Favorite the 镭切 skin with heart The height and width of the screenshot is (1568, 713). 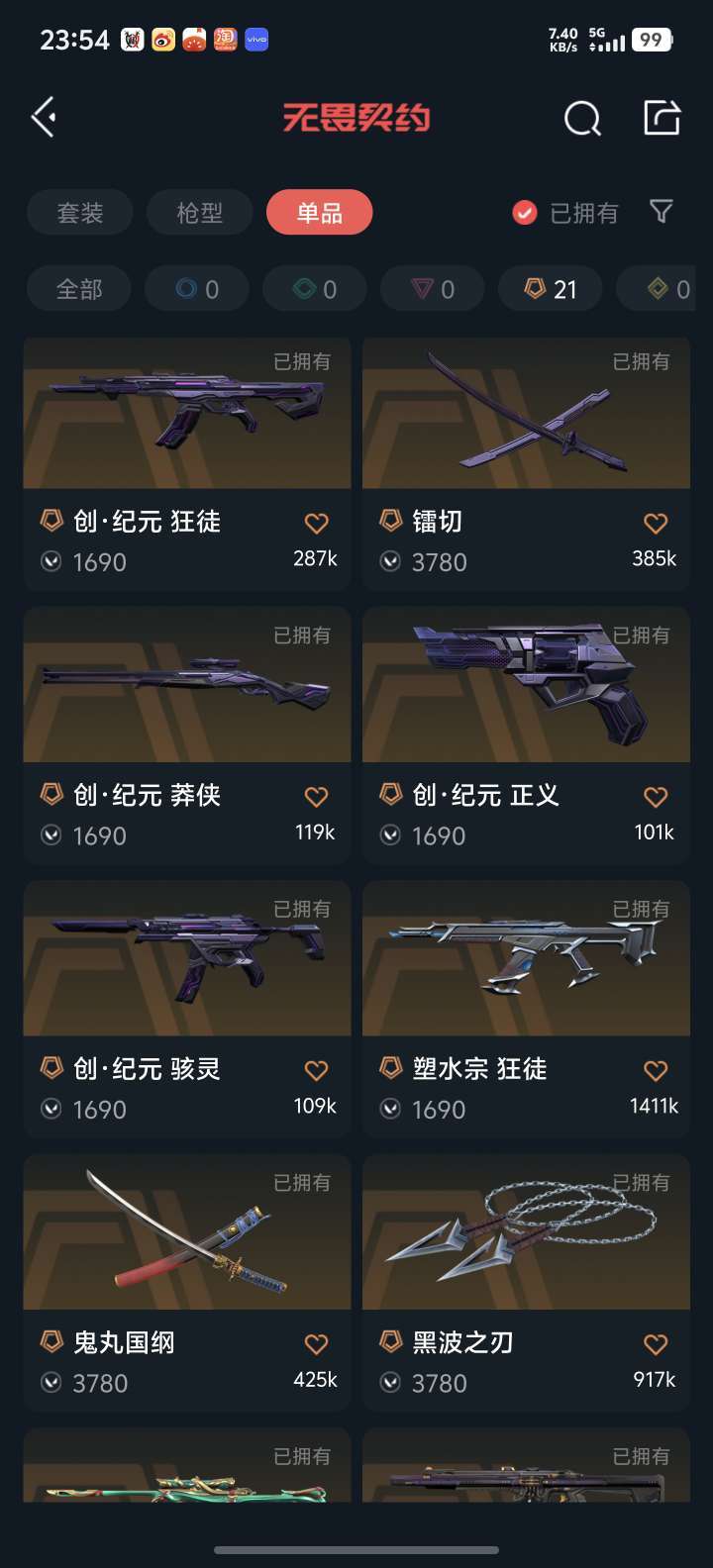[656, 523]
